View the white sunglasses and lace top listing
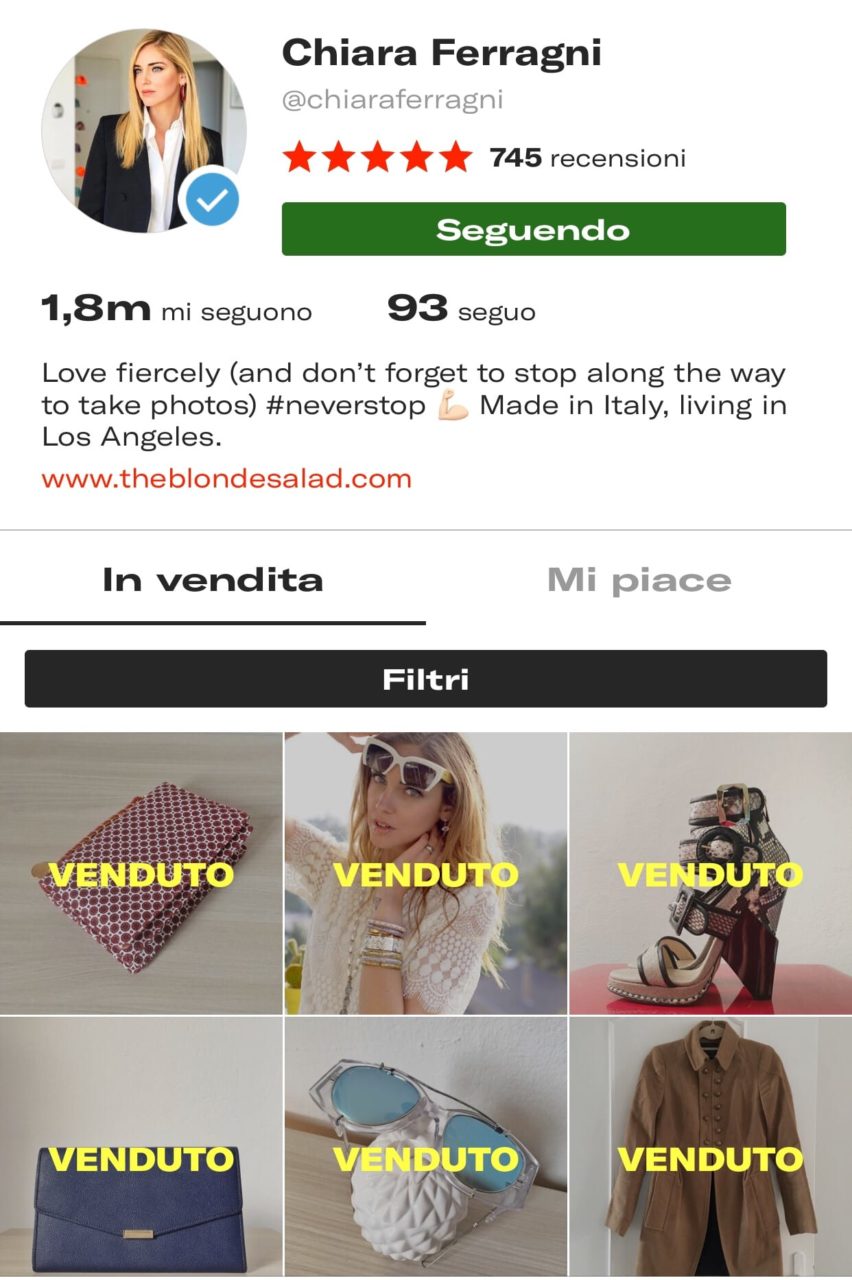852x1280 pixels. coord(425,873)
